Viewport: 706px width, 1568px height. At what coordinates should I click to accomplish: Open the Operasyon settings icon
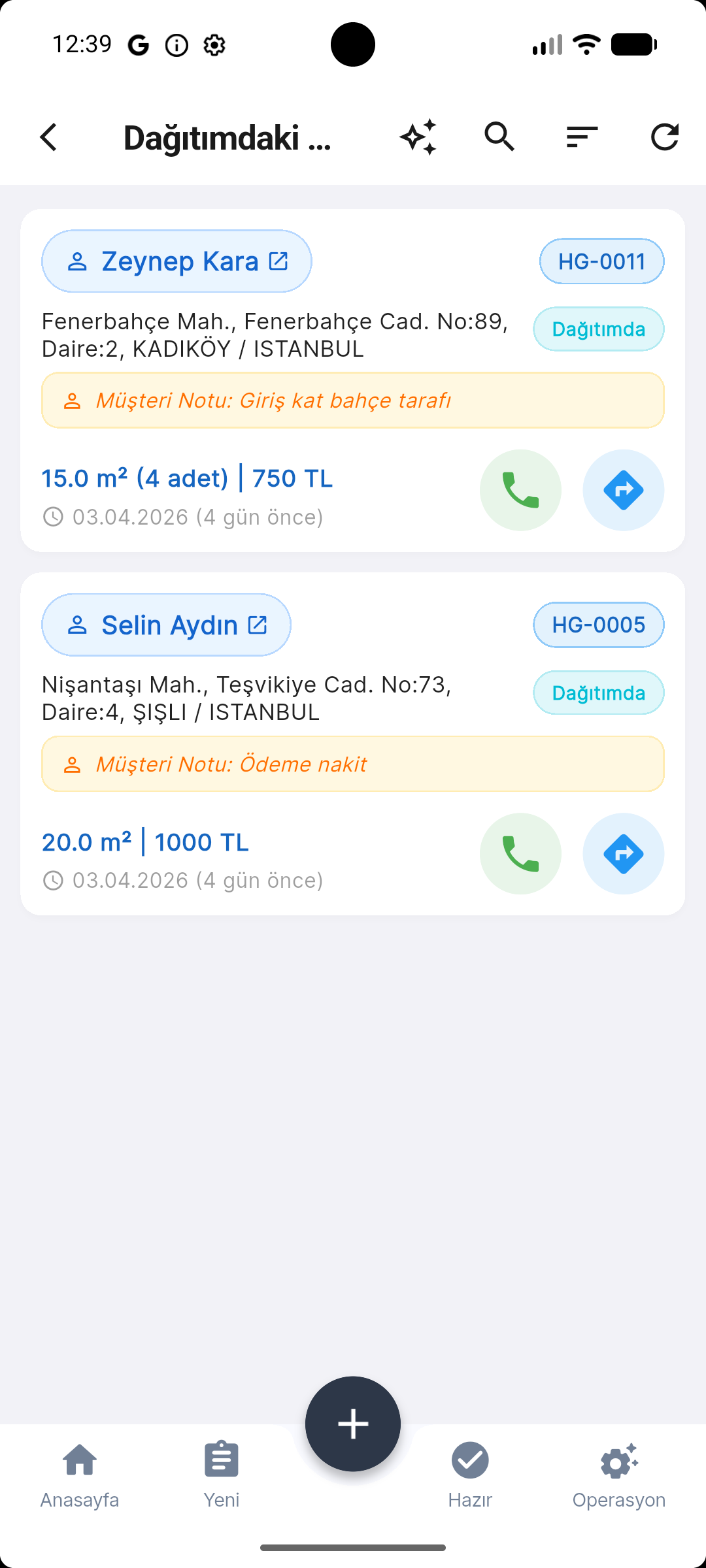tap(618, 1458)
